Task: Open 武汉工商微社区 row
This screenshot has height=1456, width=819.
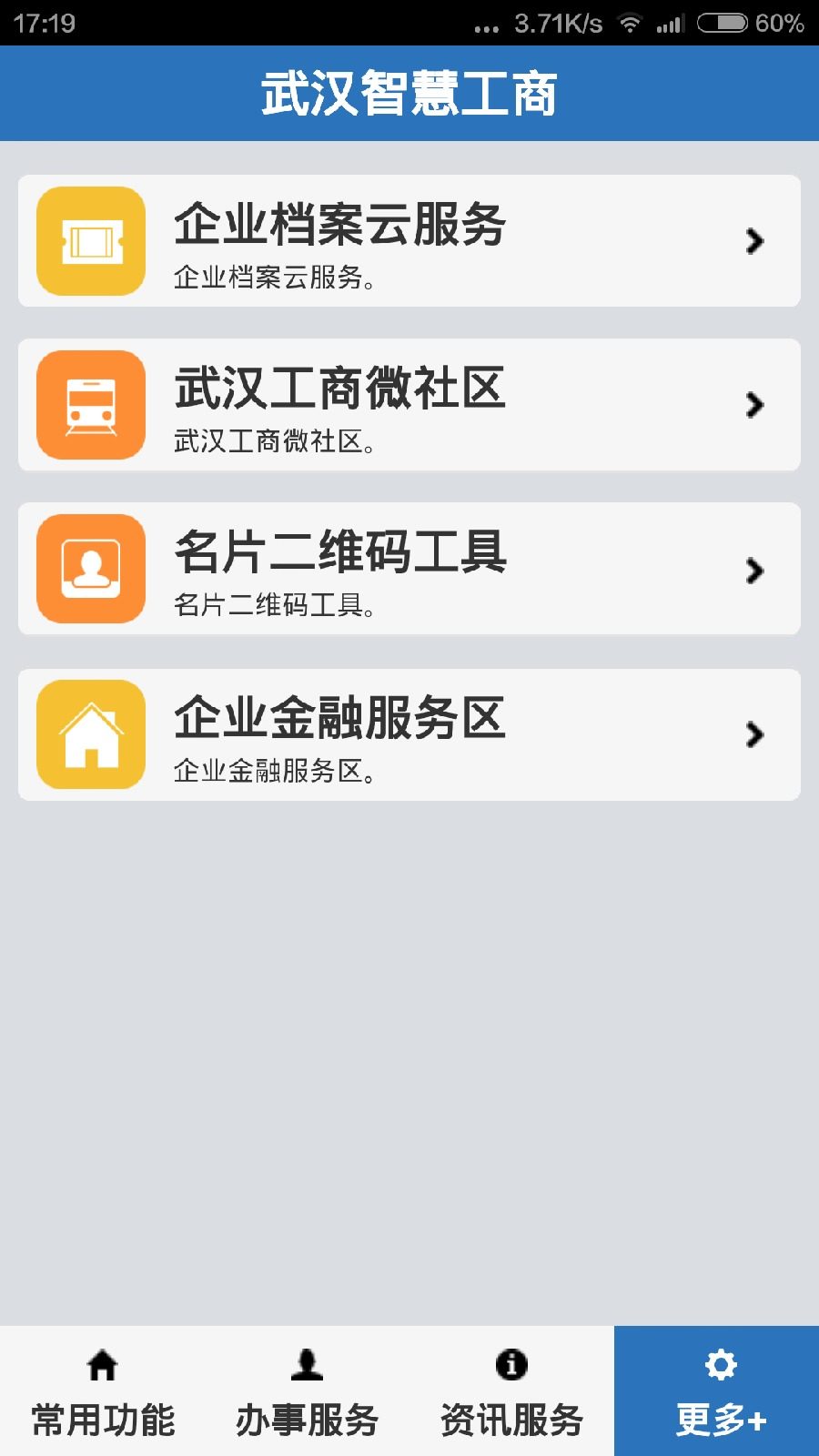Action: (x=409, y=405)
